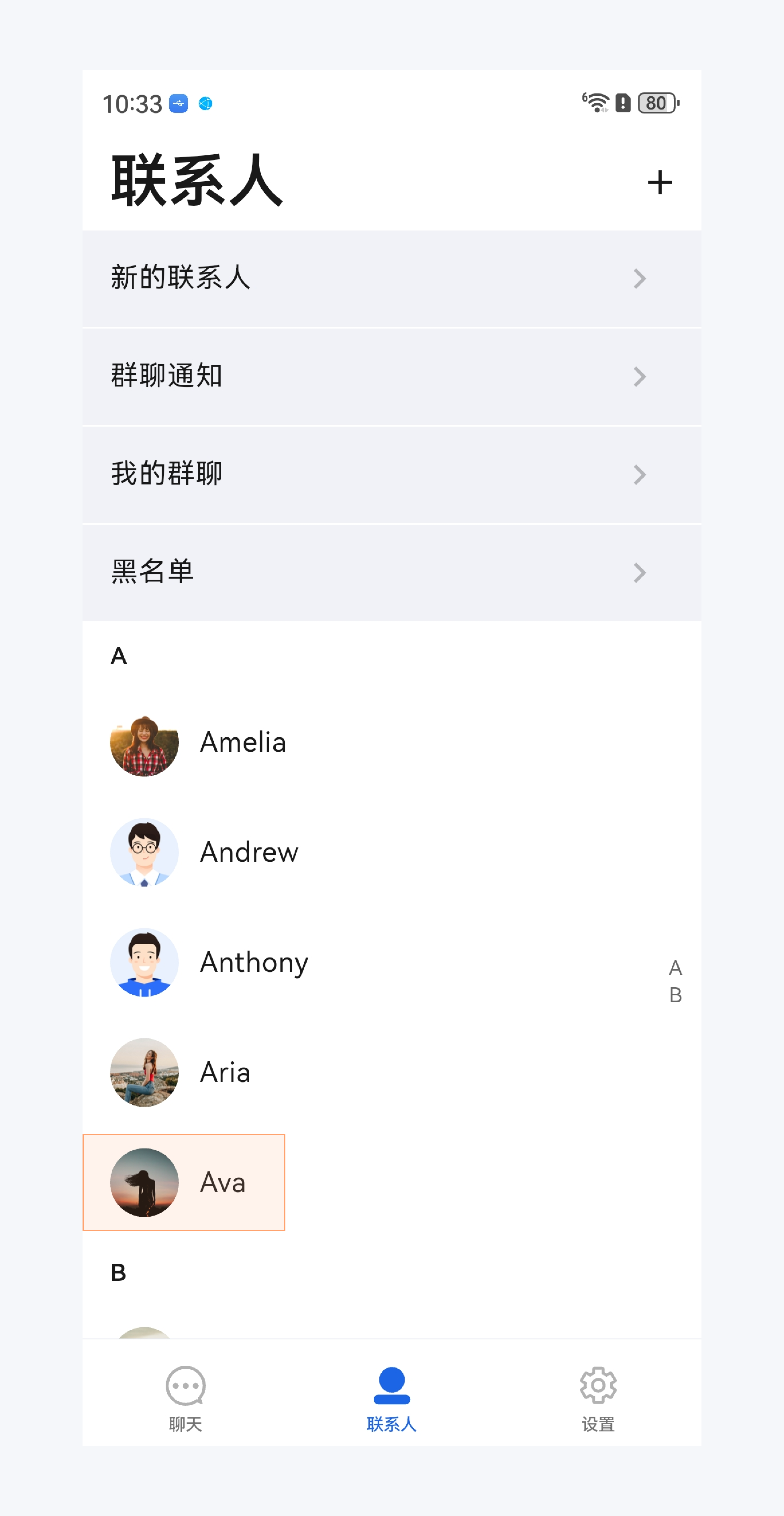Open 新的联系人 row
This screenshot has width=784, height=1516.
tap(391, 278)
